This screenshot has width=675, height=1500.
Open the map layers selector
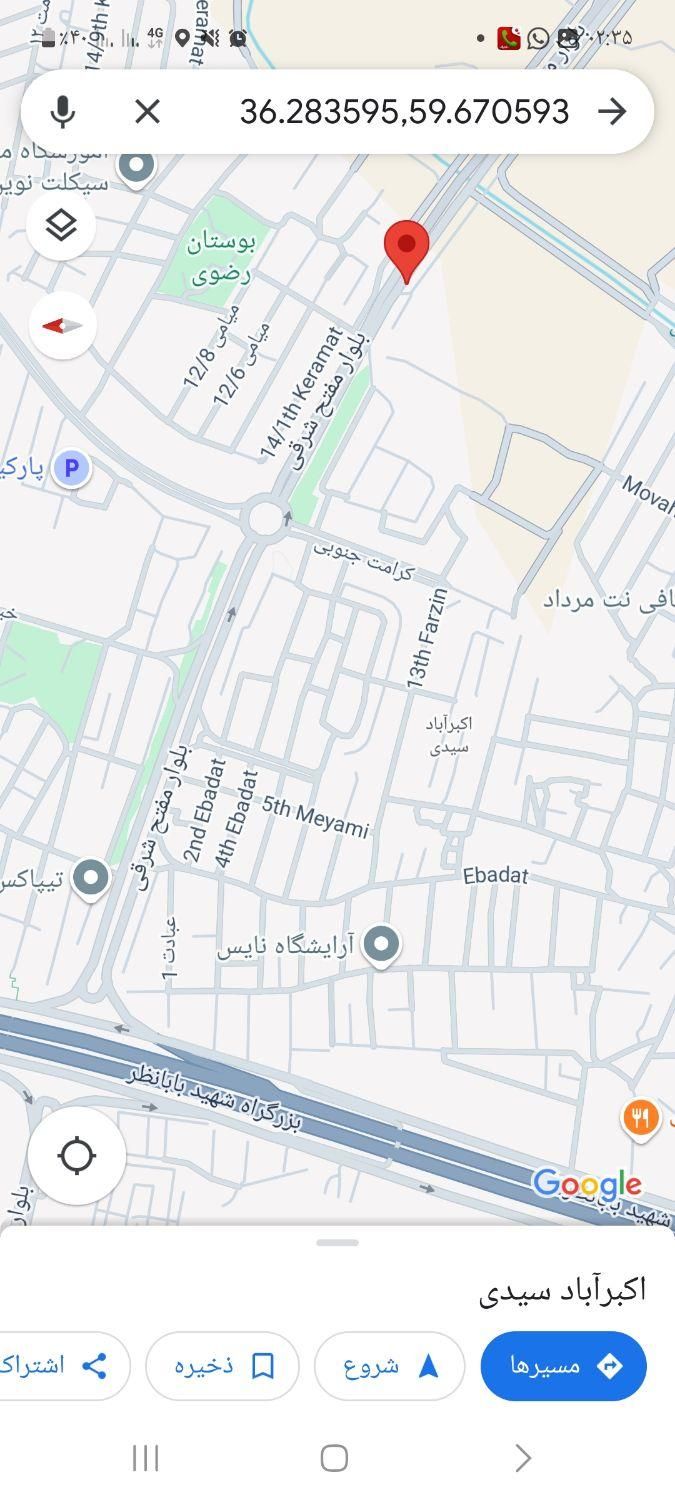pyautogui.click(x=61, y=225)
